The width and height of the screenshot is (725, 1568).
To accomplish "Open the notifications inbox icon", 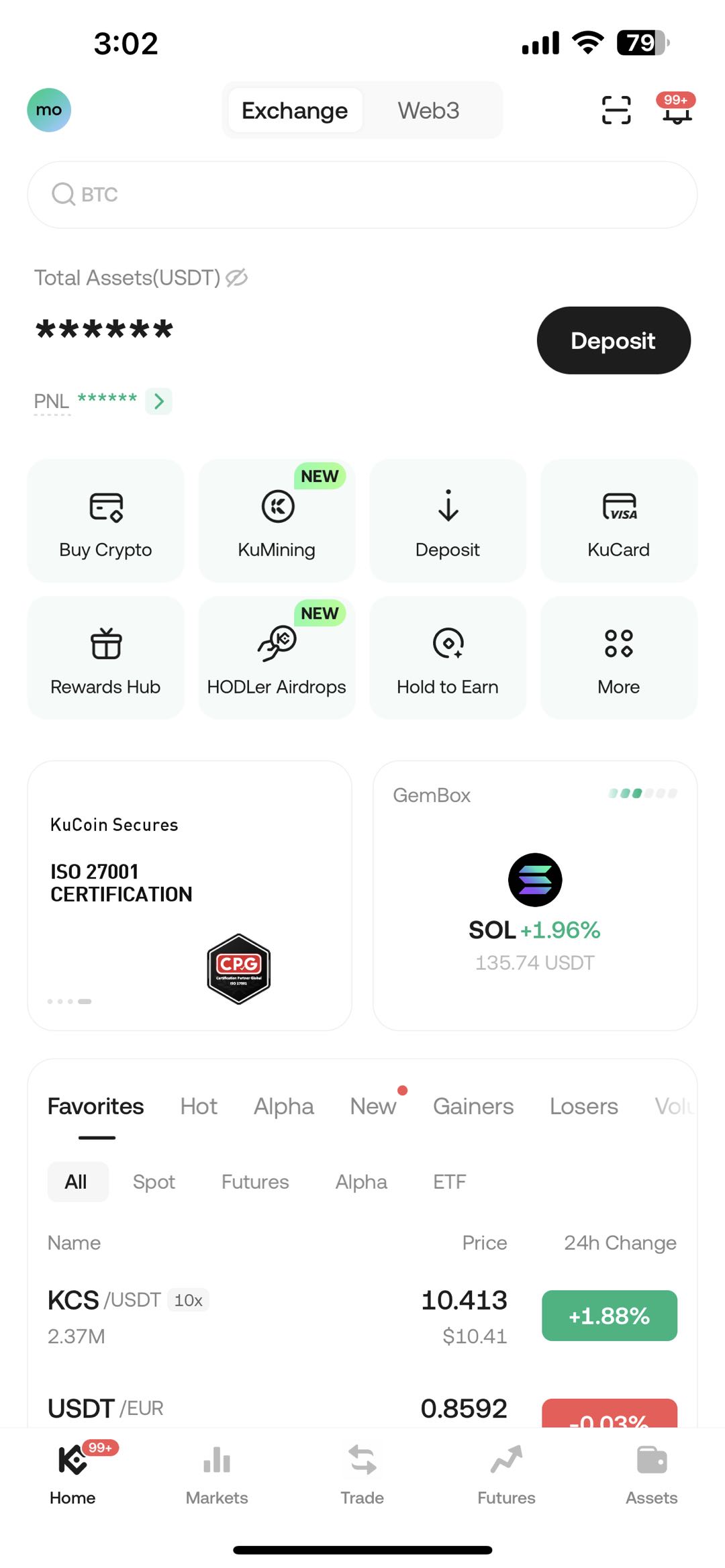I will pos(677,111).
